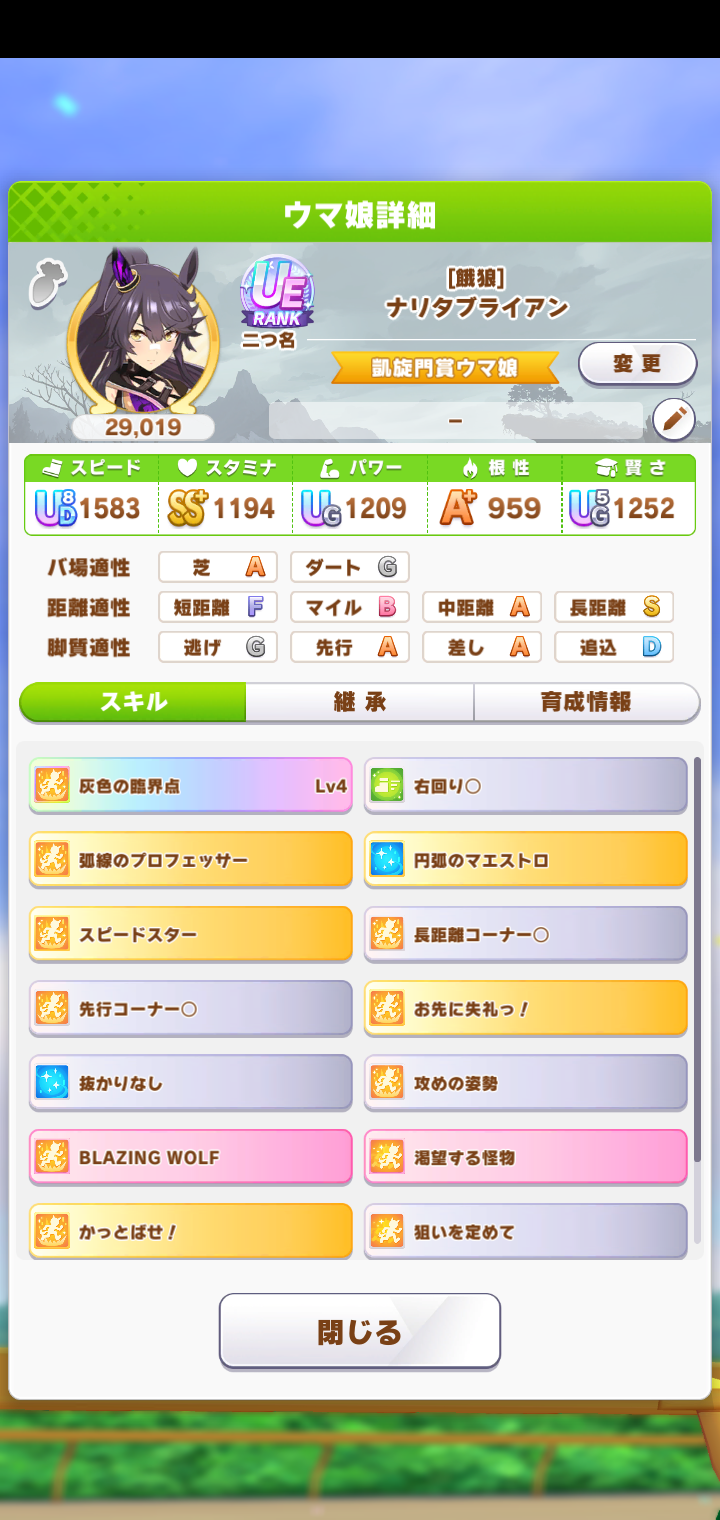720x1520 pixels.
Task: Open the かっとばせ！ skill
Action: 190,1232
